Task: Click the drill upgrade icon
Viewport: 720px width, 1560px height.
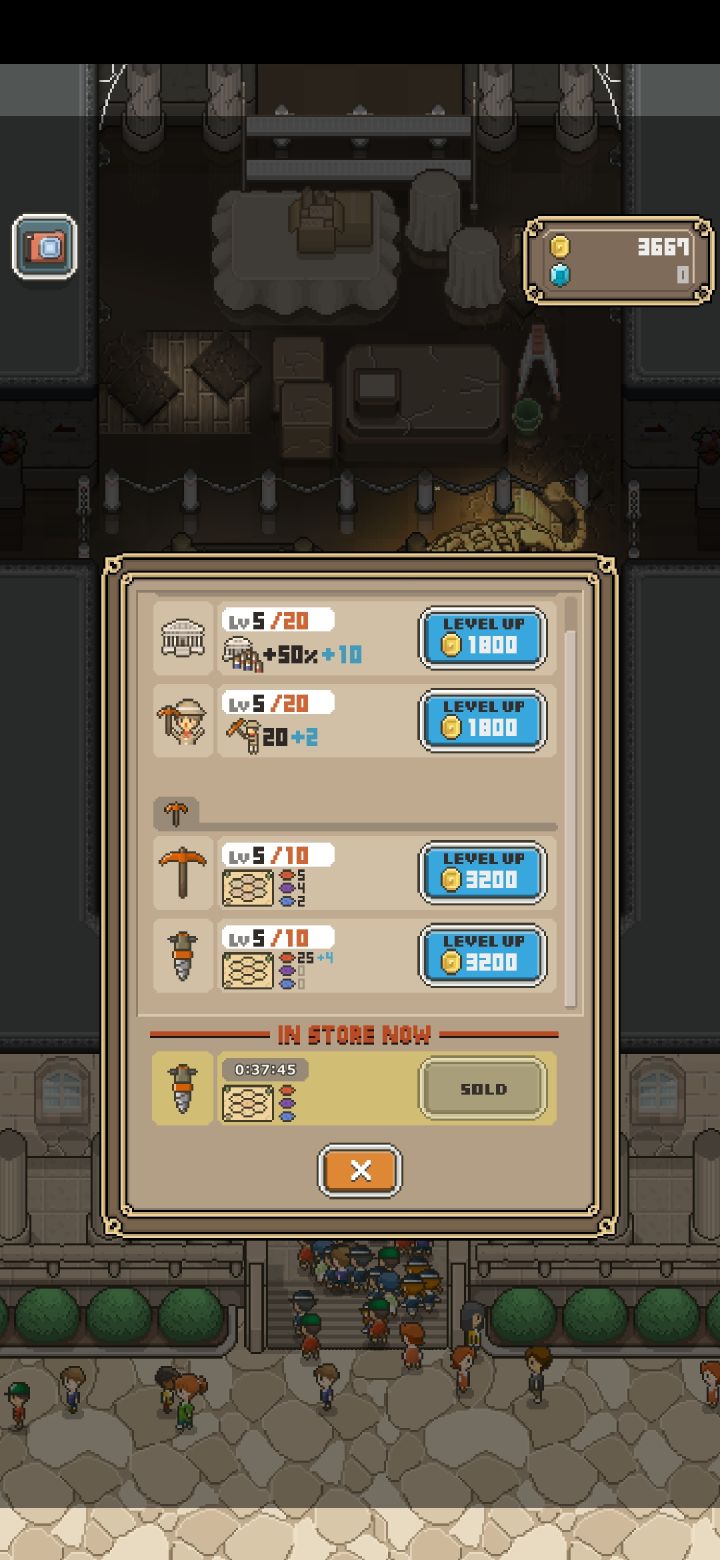Action: pyautogui.click(x=183, y=955)
